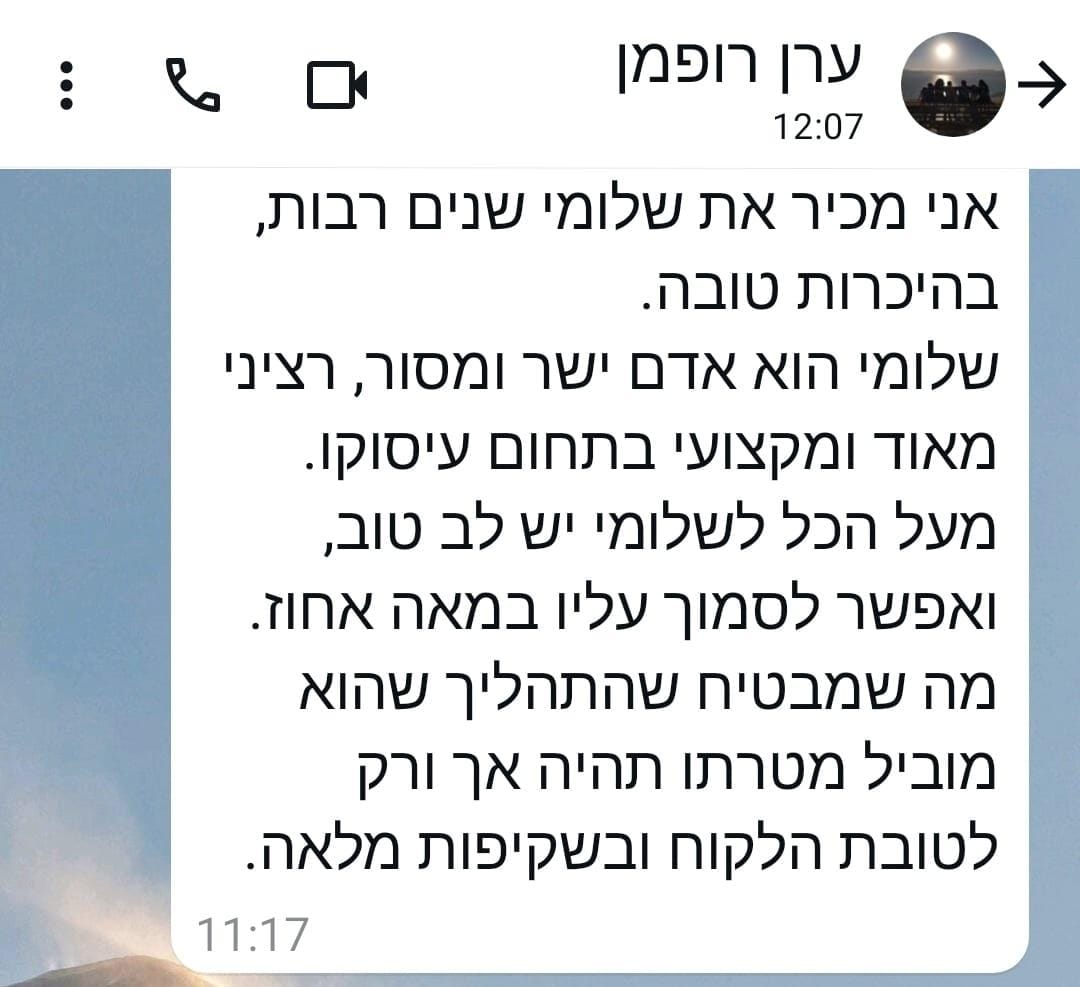
Task: Start a voice call with ערן רופמן
Action: point(191,86)
